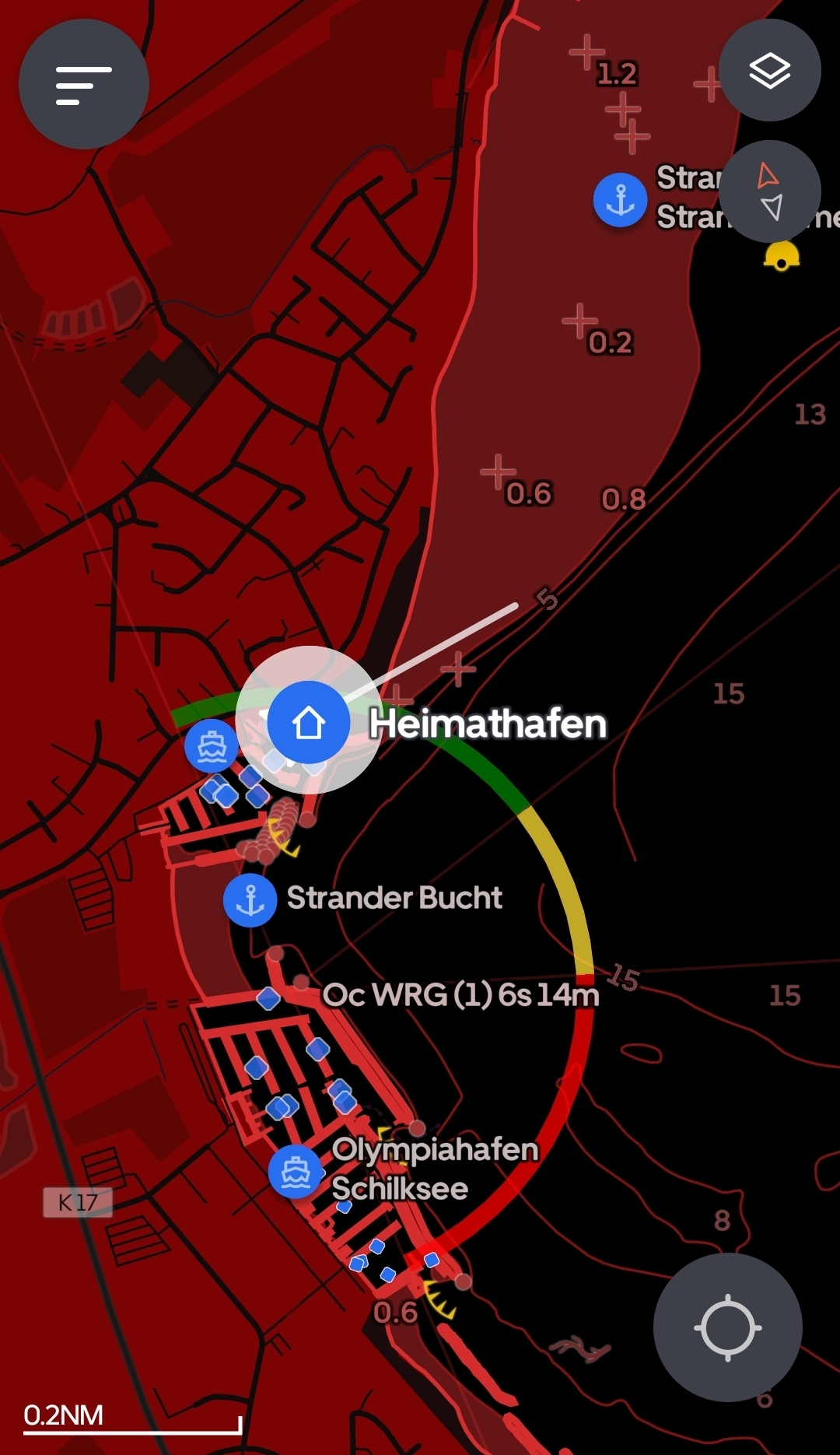
Task: Select the anchor marker next to Strande label
Action: click(x=621, y=200)
